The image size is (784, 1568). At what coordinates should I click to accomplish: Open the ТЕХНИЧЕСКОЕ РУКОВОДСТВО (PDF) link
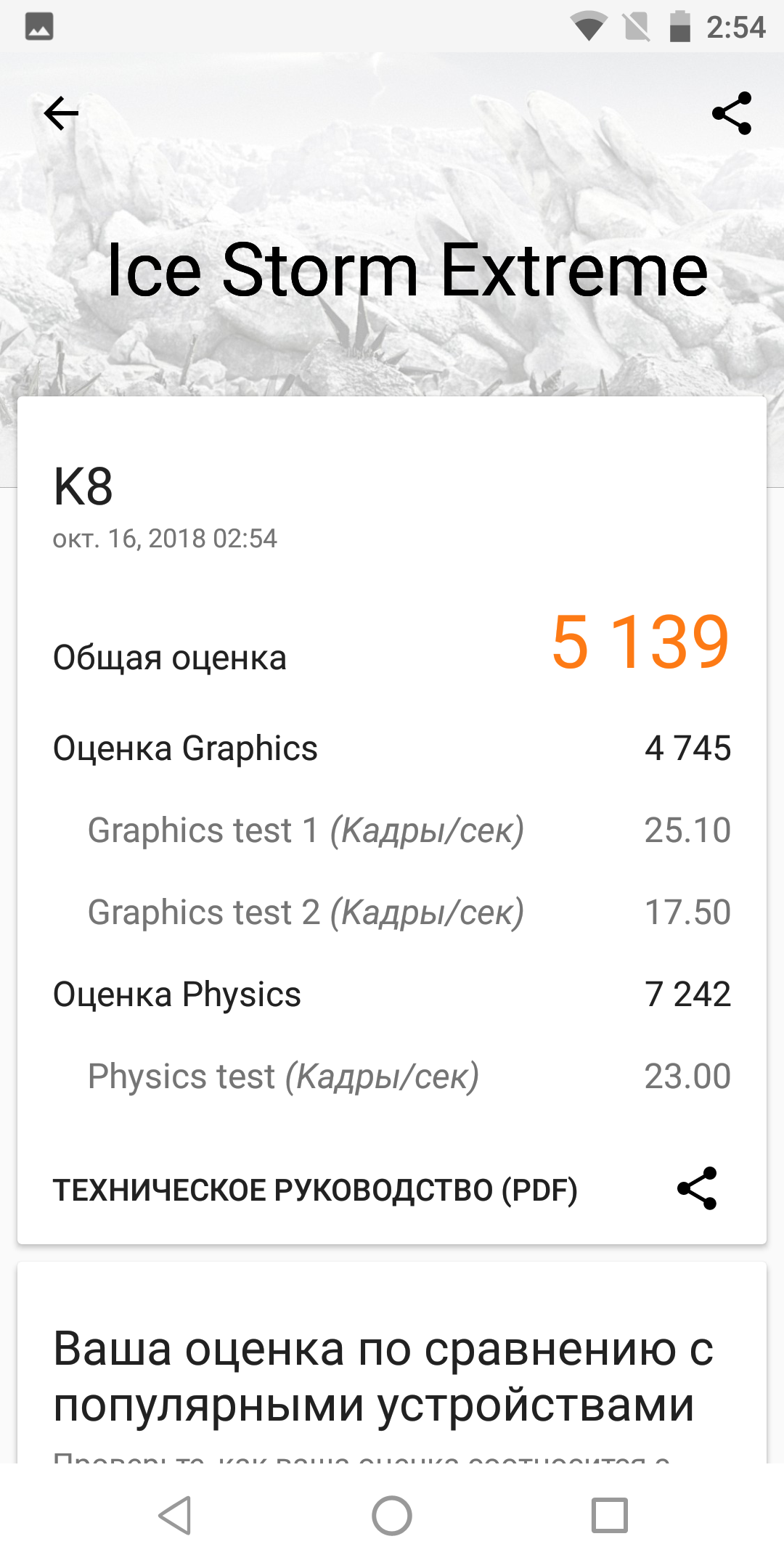click(x=315, y=1190)
